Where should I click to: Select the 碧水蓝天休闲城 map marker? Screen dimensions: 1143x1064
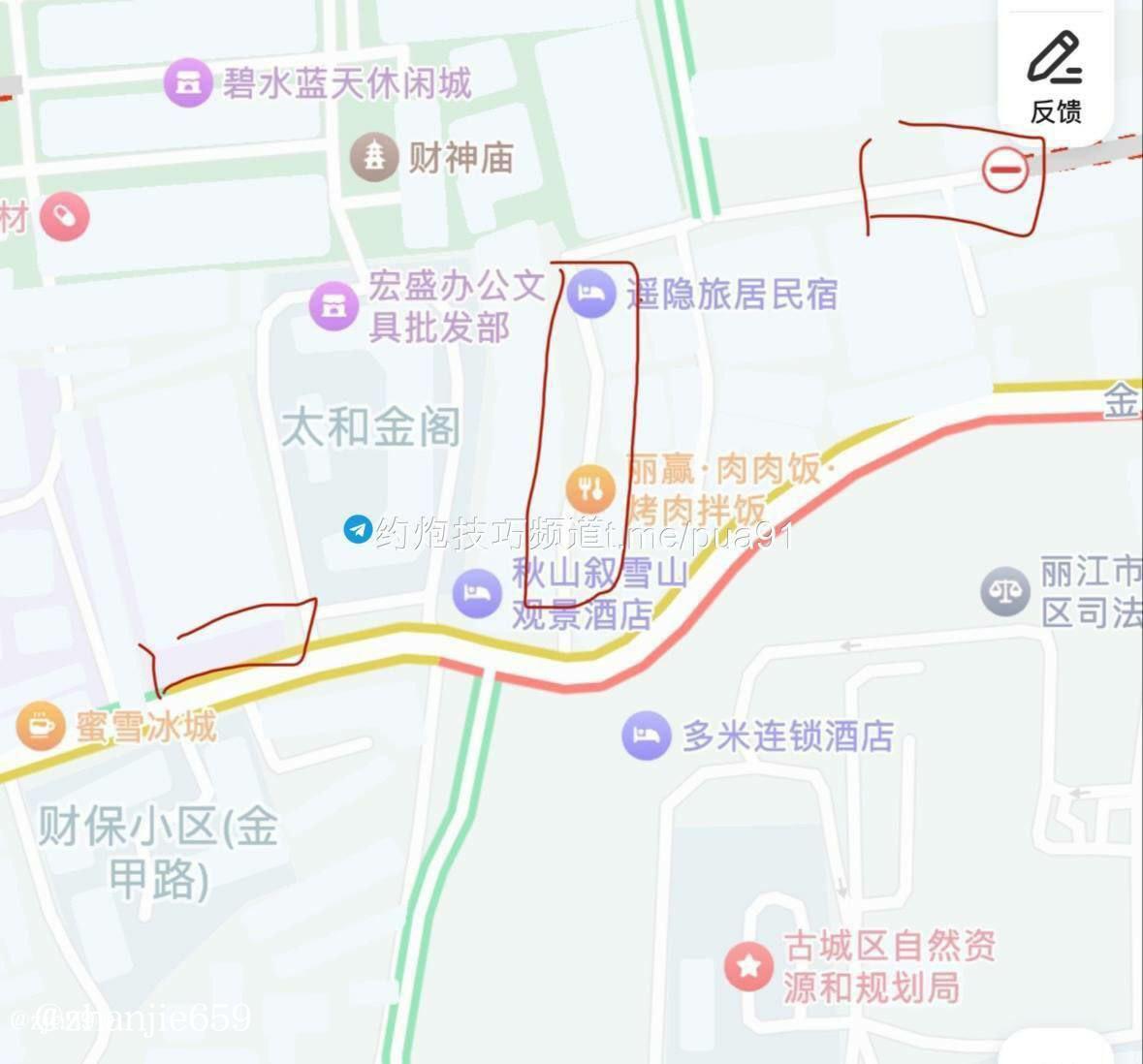coord(187,82)
